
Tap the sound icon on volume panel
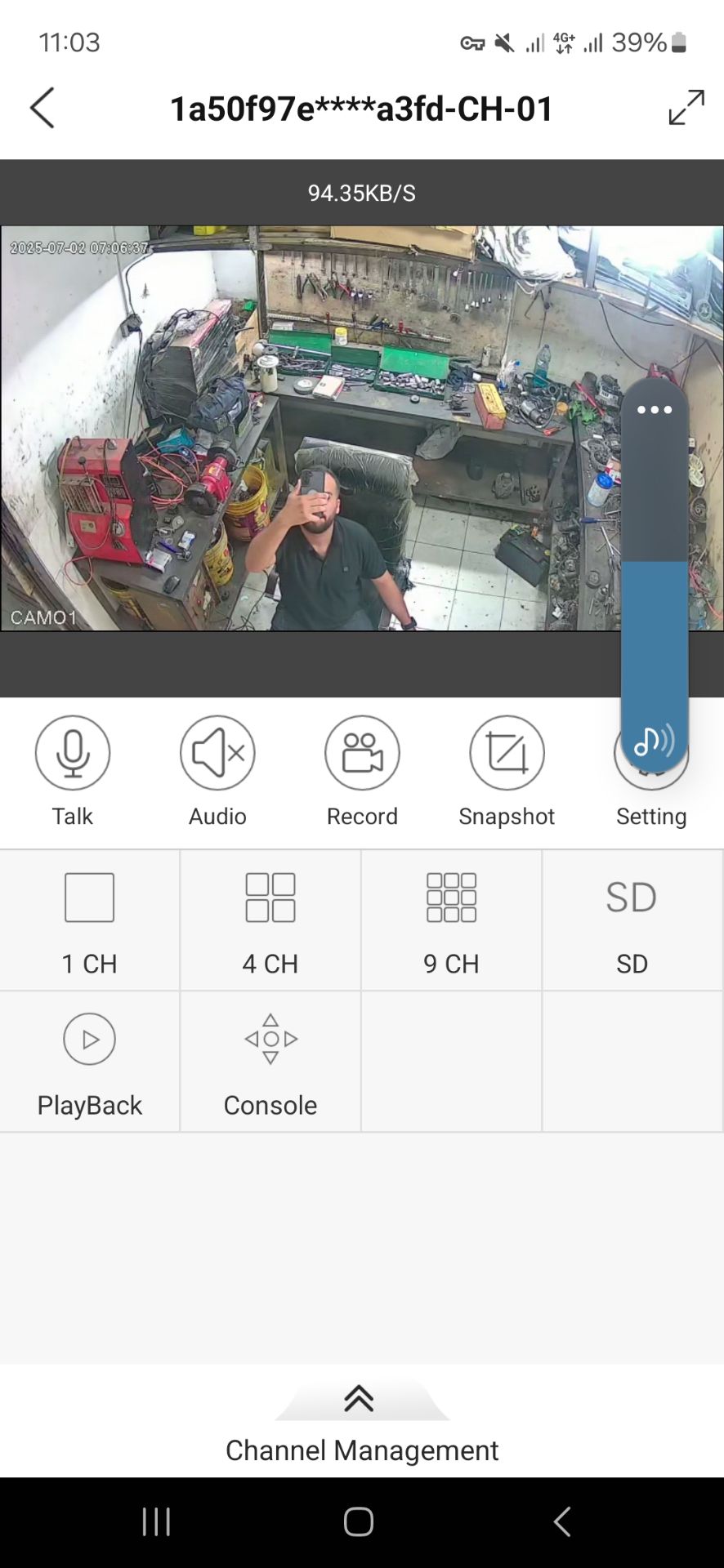(x=655, y=741)
